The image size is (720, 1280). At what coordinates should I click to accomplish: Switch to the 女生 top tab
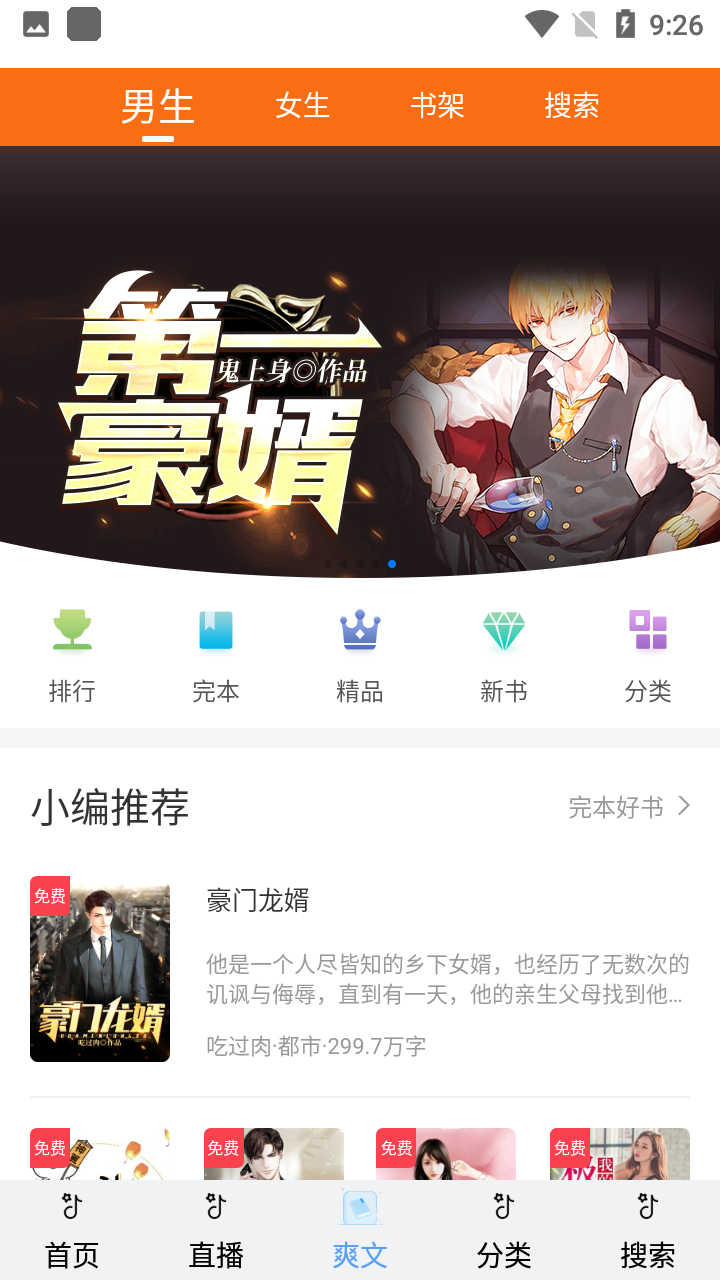click(x=302, y=105)
